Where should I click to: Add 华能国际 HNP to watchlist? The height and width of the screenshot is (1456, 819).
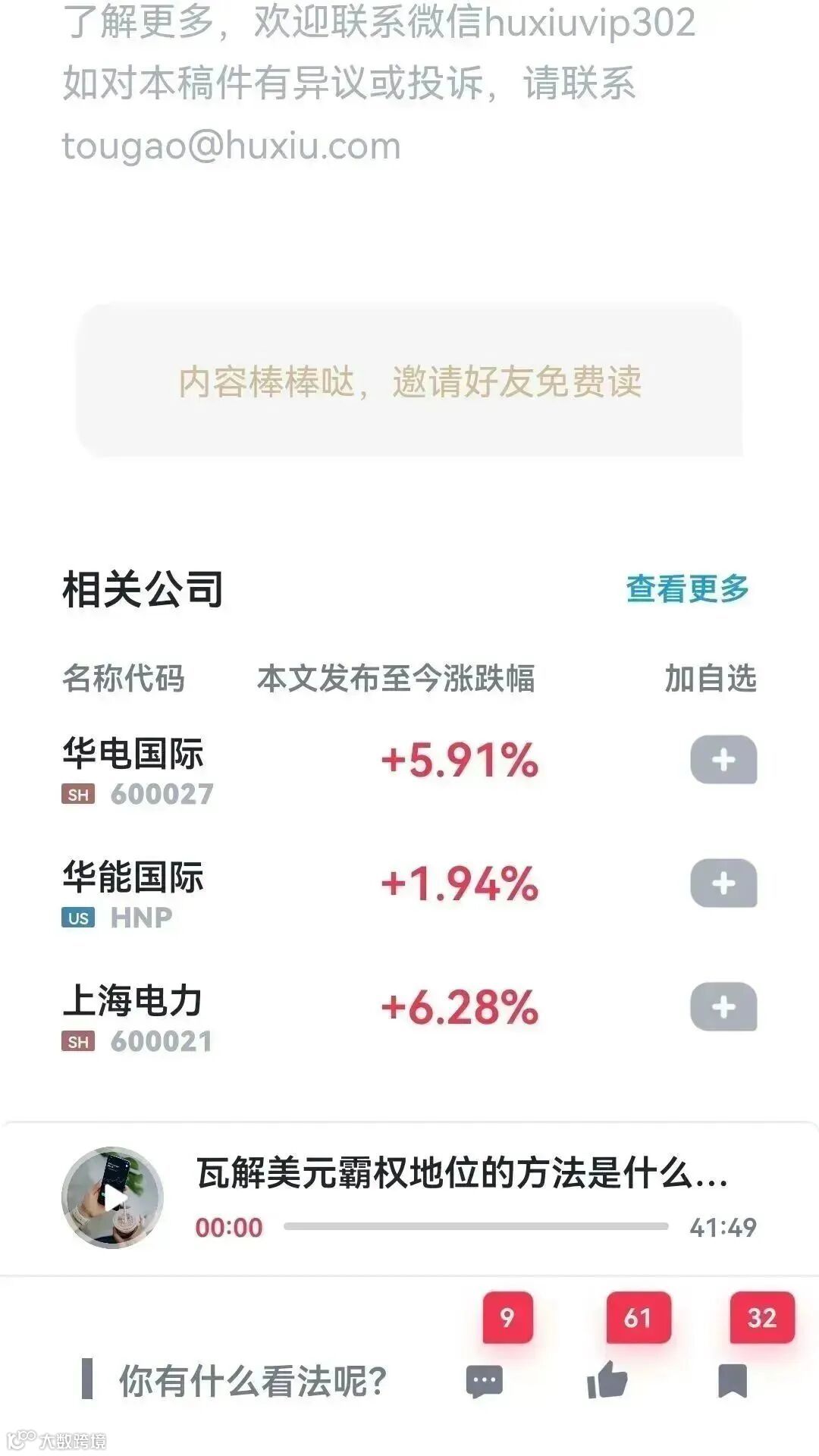click(x=723, y=883)
